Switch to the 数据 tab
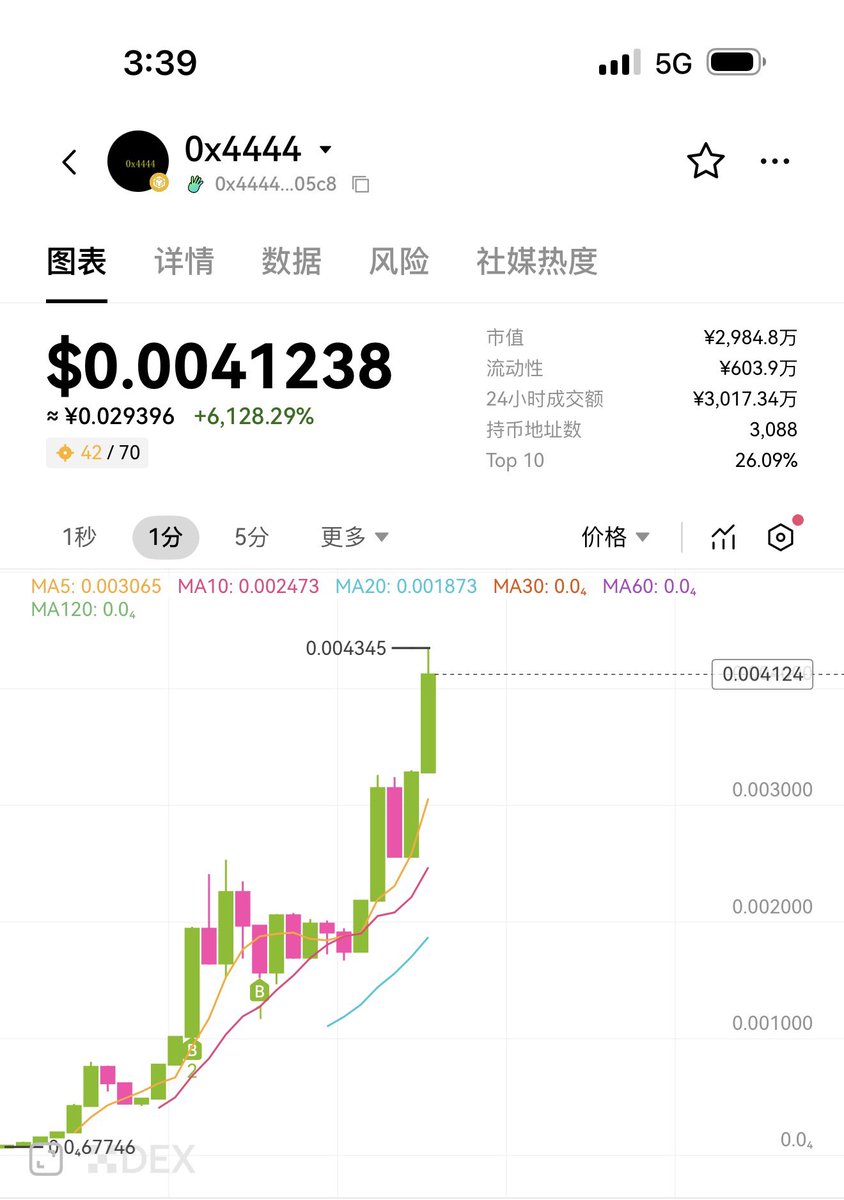This screenshot has height=1200, width=844. 291,261
